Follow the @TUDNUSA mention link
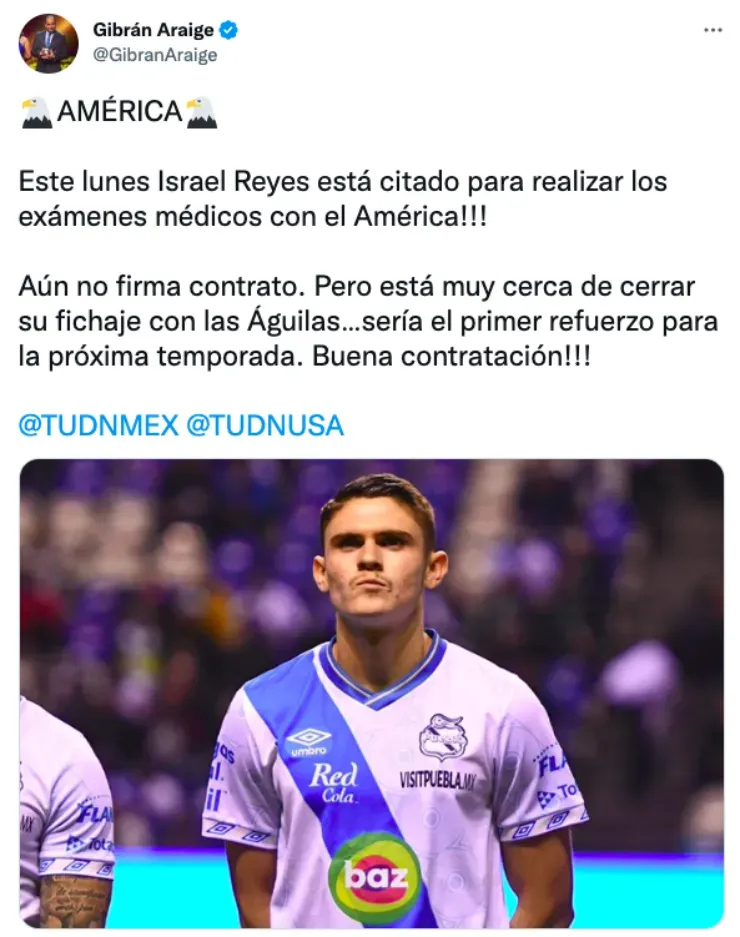The image size is (740, 937). tap(265, 425)
